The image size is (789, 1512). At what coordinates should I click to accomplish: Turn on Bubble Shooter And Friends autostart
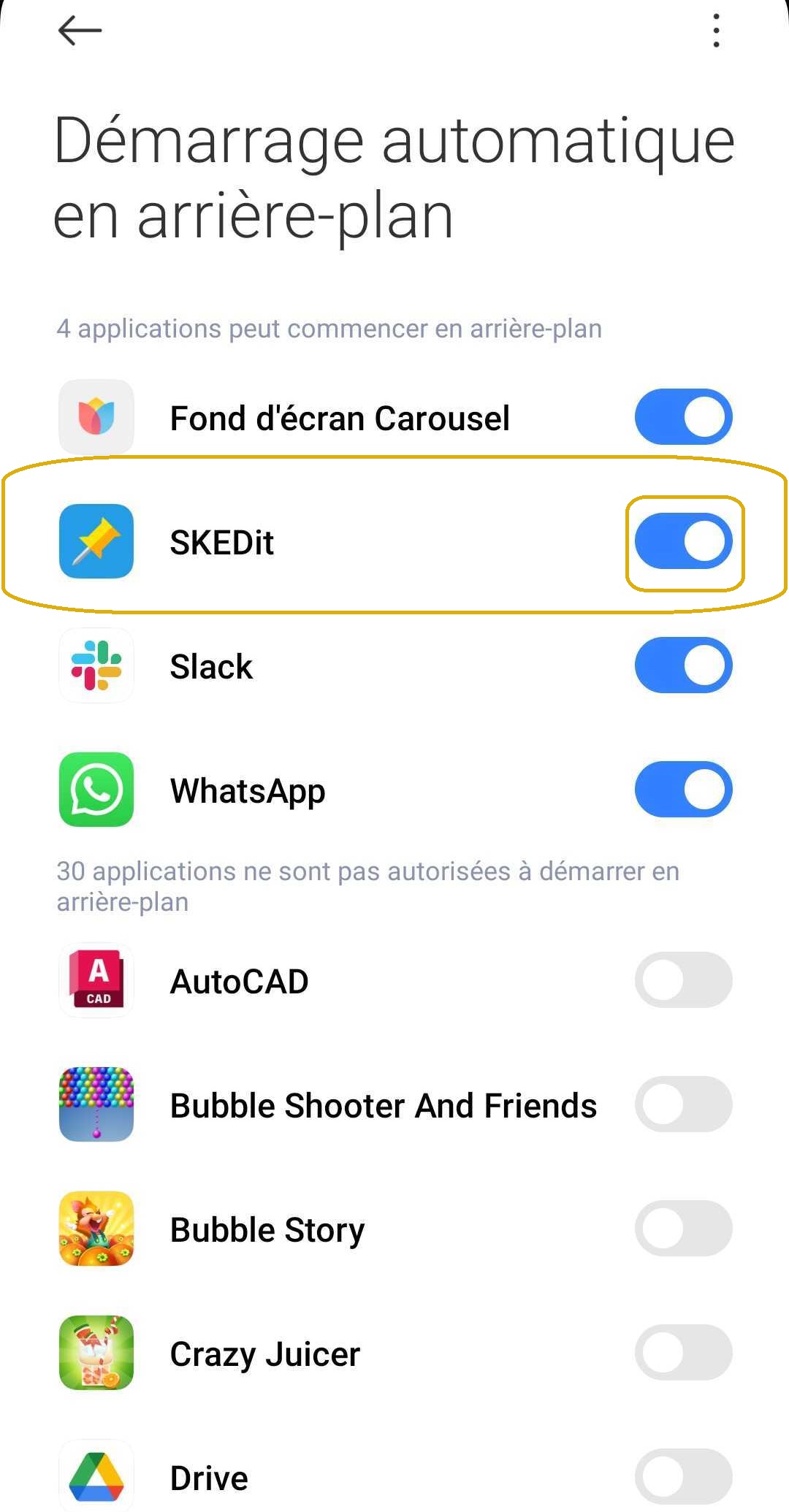pos(683,1104)
